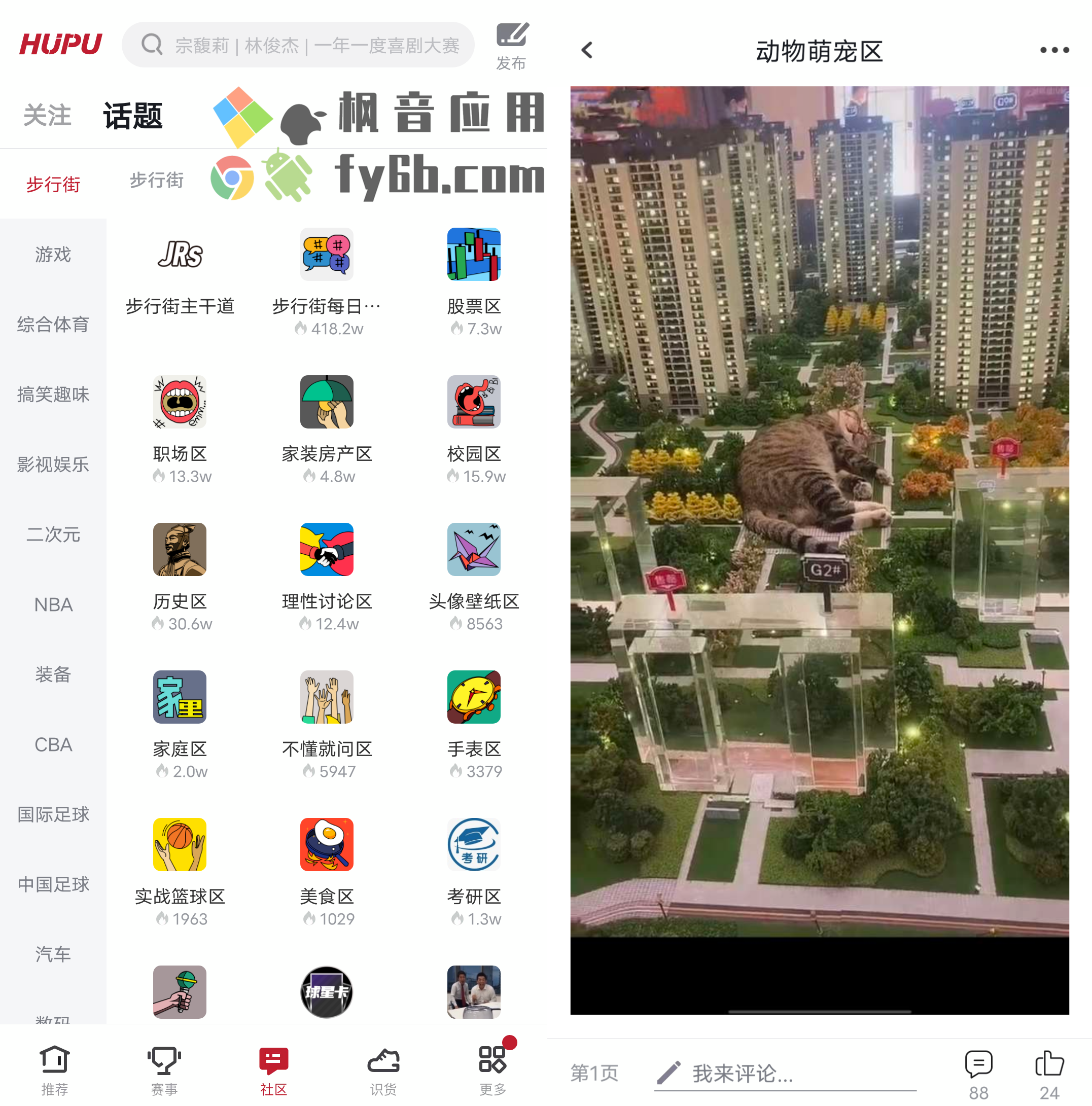The height and width of the screenshot is (1106, 1092).
Task: Switch to the 关注 tab
Action: [x=47, y=115]
